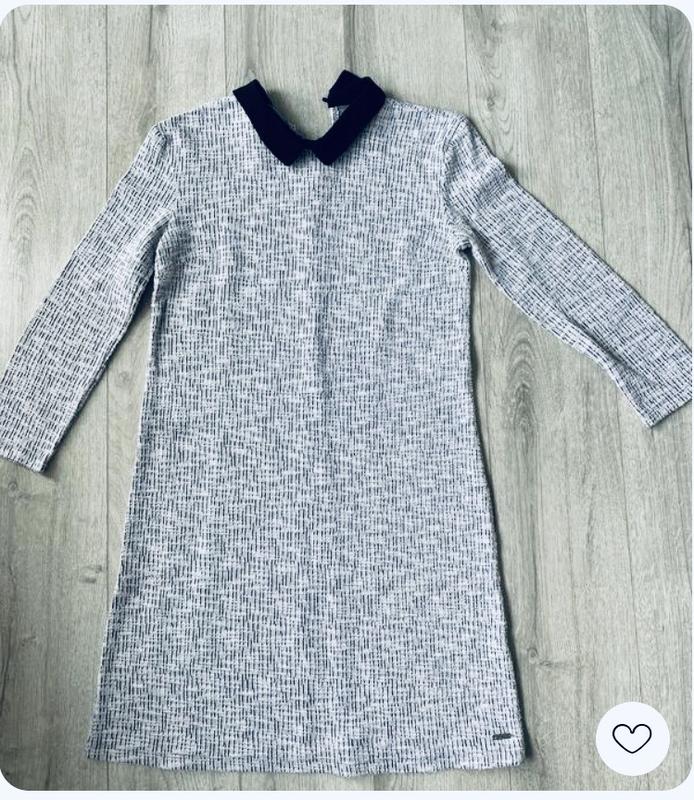Image resolution: width=694 pixels, height=800 pixels.
Task: Open the dress photo in full view
Action: pyautogui.click(x=330, y=420)
